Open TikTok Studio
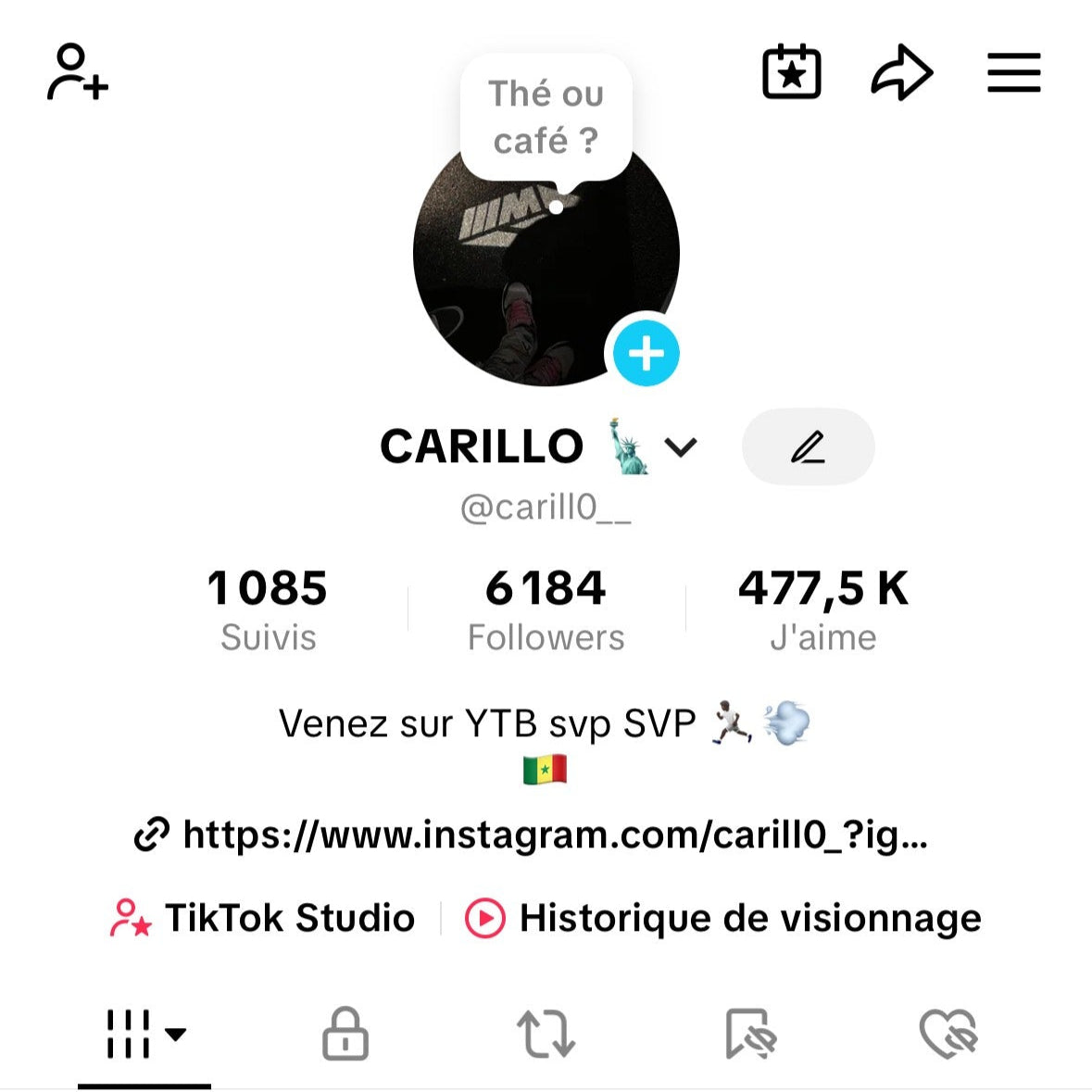 coord(264,918)
